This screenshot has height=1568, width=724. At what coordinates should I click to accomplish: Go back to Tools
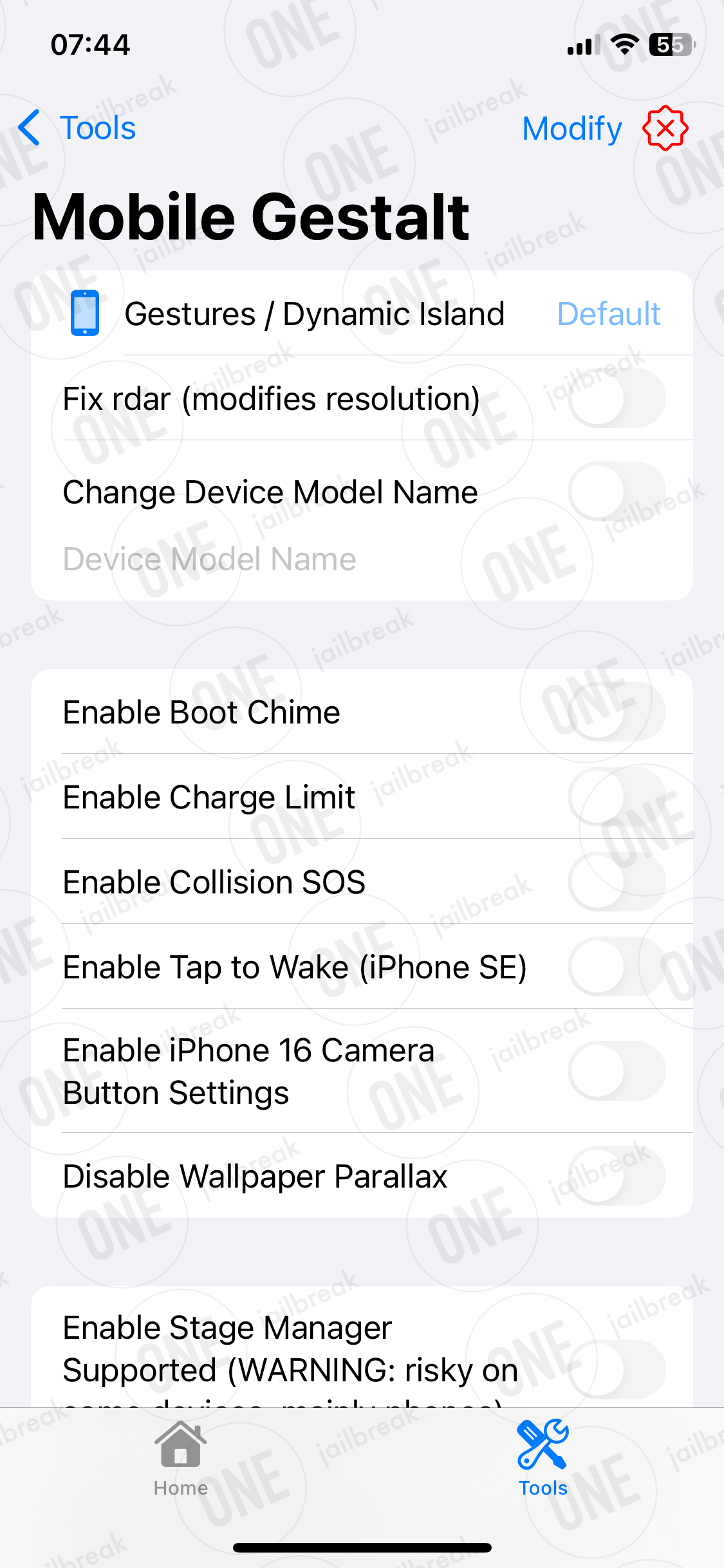point(77,128)
